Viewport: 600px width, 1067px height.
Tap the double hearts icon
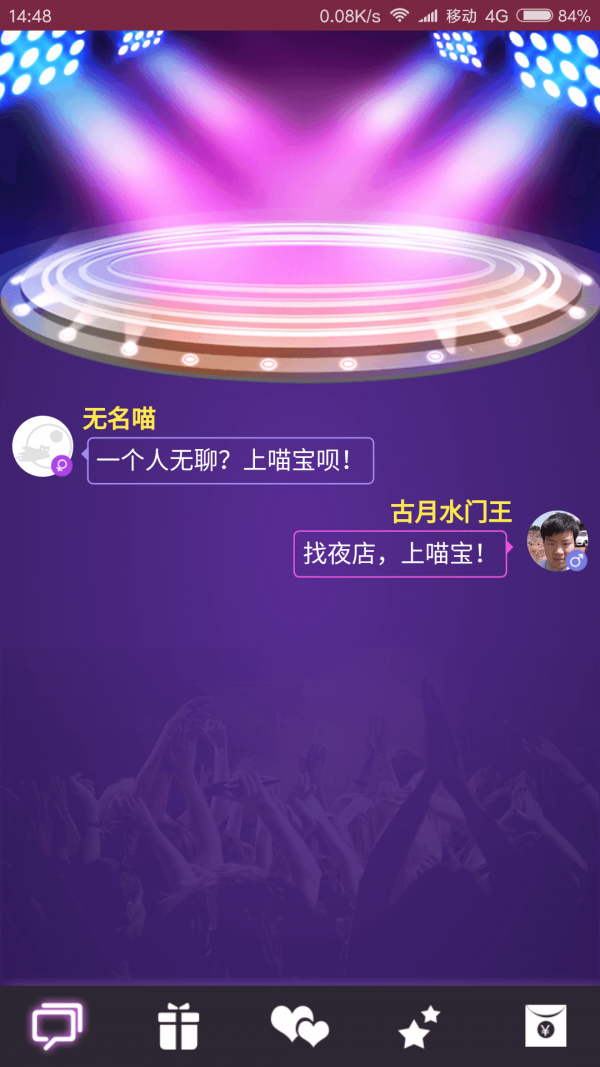(x=300, y=1026)
